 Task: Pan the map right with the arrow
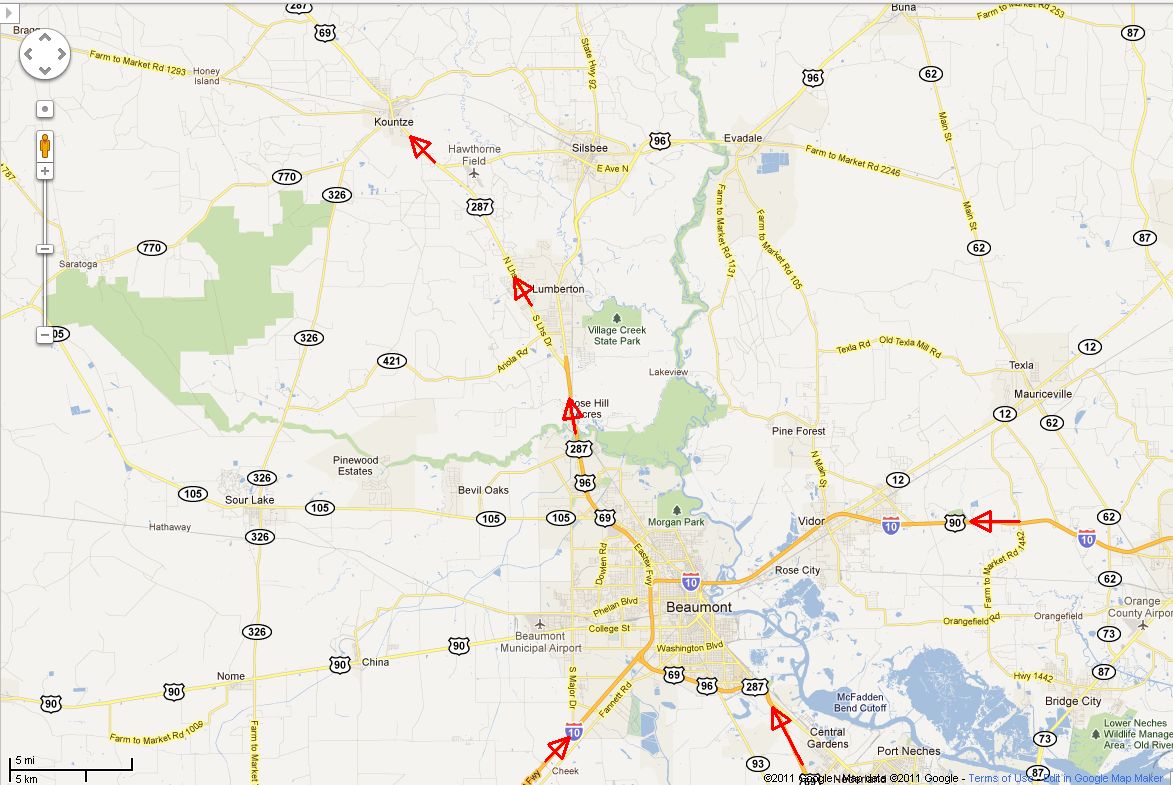click(x=60, y=54)
